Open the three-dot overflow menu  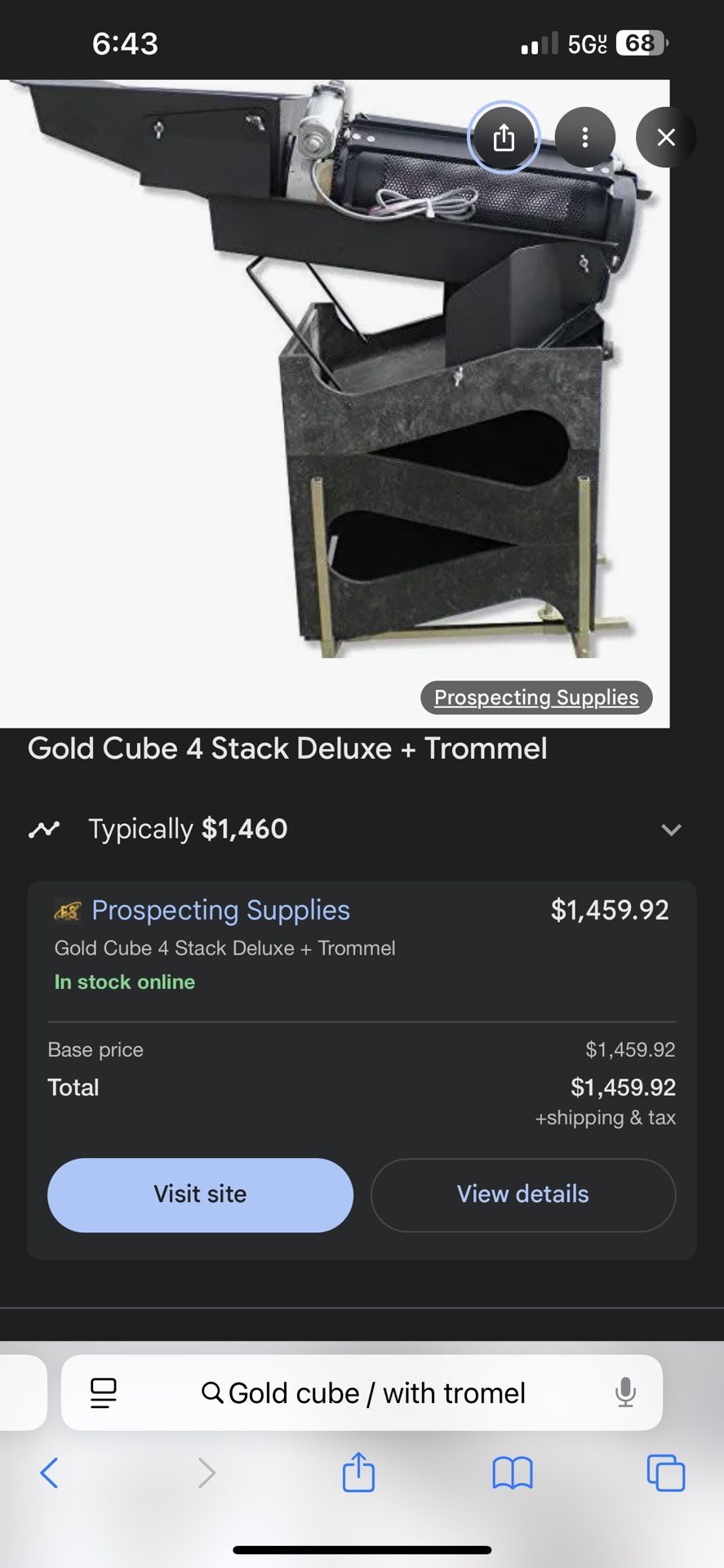point(584,137)
